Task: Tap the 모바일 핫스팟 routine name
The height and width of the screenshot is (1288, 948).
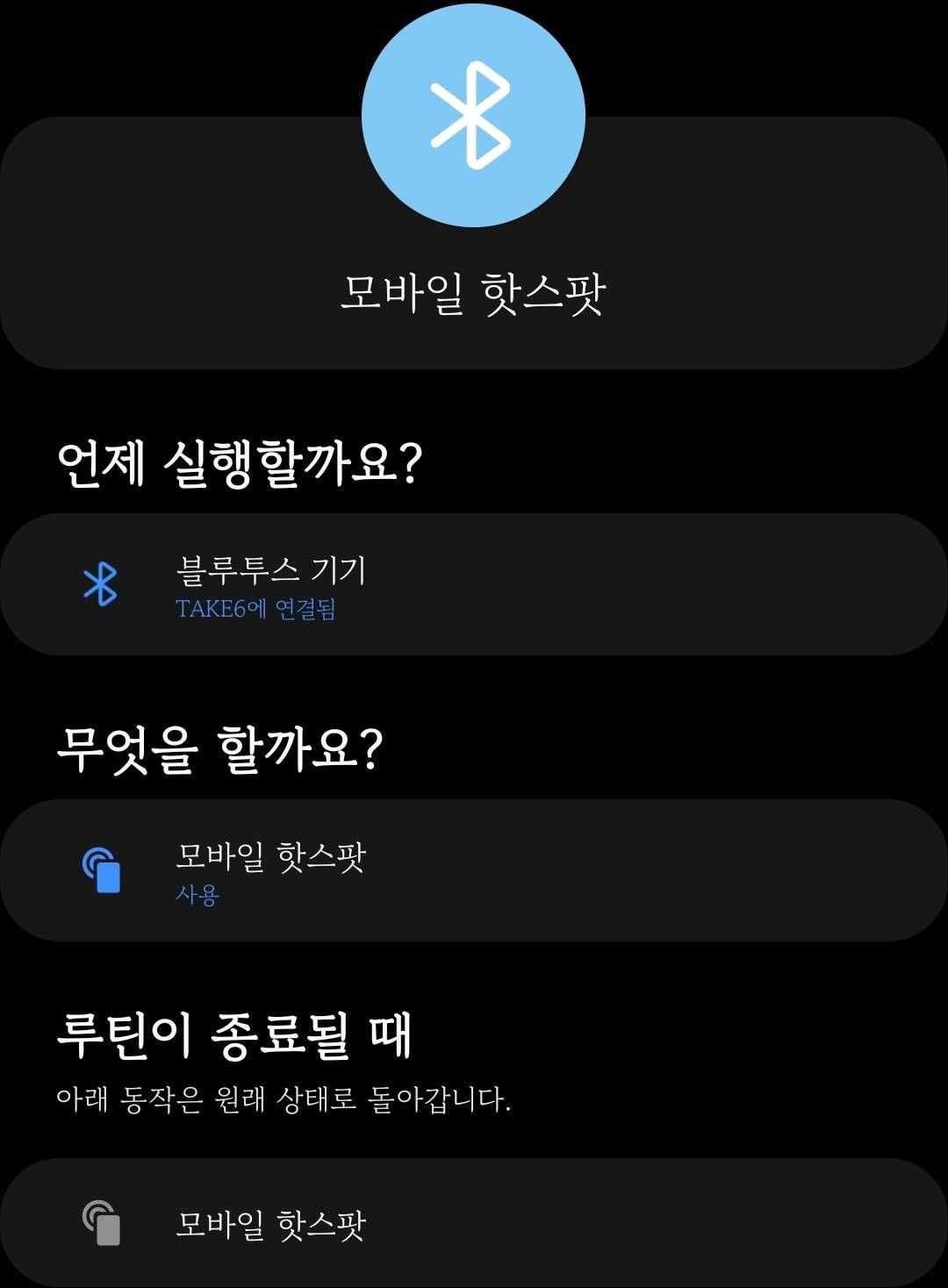Action: [x=473, y=294]
